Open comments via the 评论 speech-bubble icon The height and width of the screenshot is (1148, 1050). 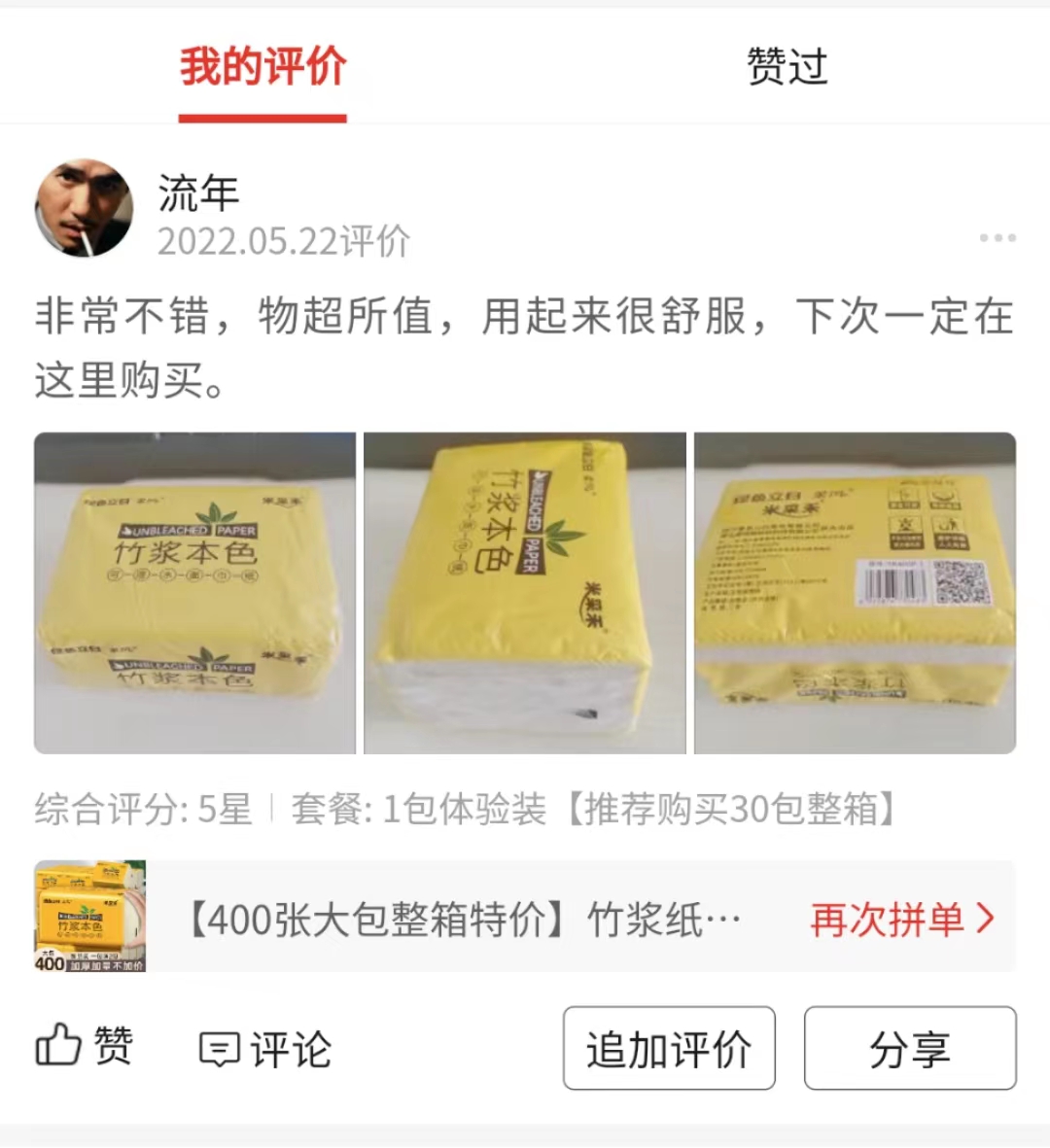pyautogui.click(x=222, y=1048)
